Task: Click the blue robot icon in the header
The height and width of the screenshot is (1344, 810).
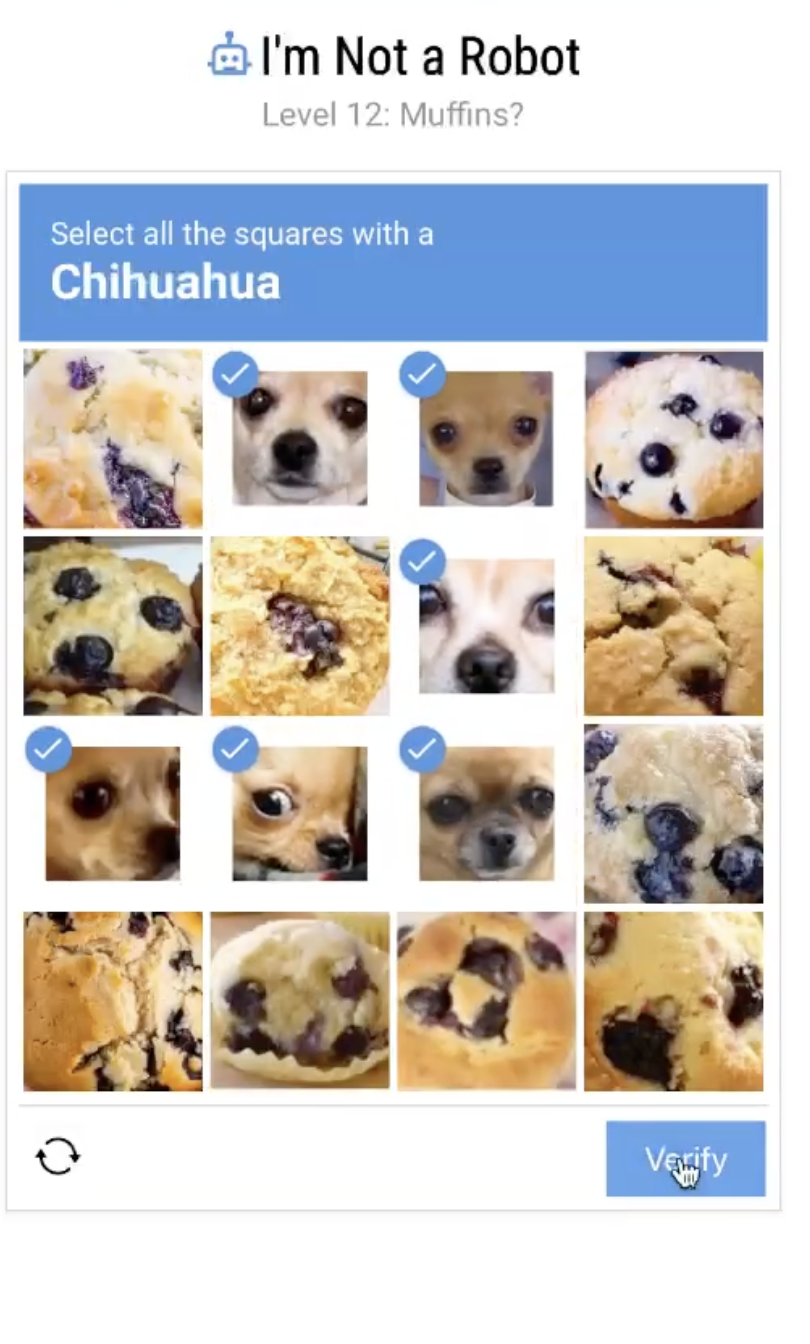Action: 230,55
